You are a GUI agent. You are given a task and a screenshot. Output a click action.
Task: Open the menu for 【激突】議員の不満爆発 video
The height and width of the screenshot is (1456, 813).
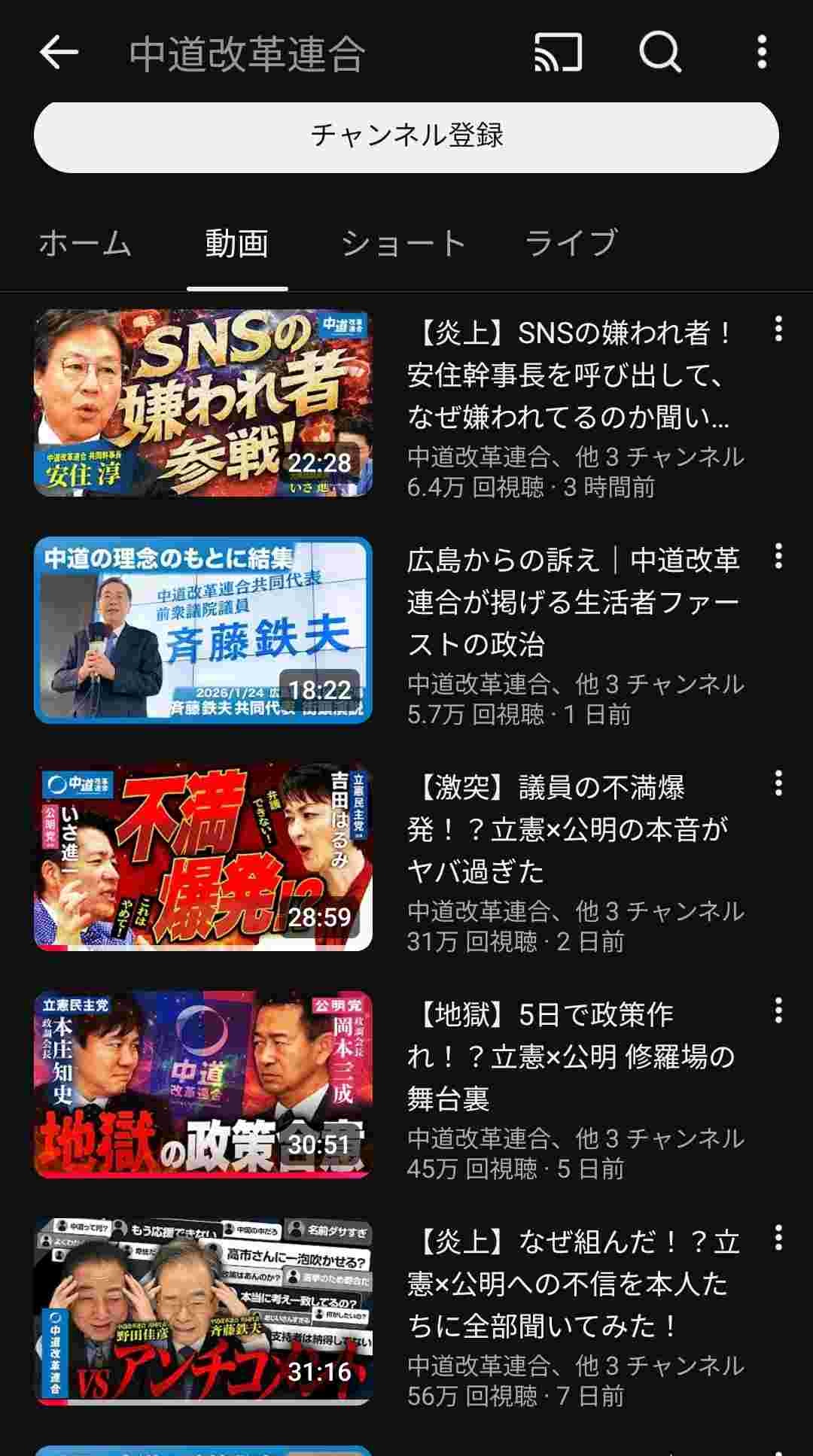778,783
